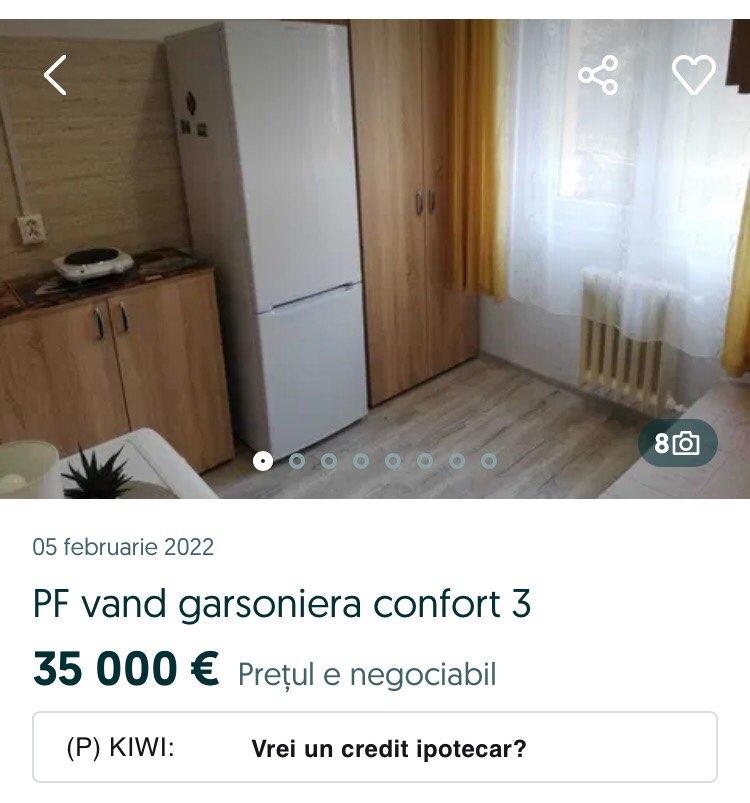Select the second carousel dot

[297, 463]
